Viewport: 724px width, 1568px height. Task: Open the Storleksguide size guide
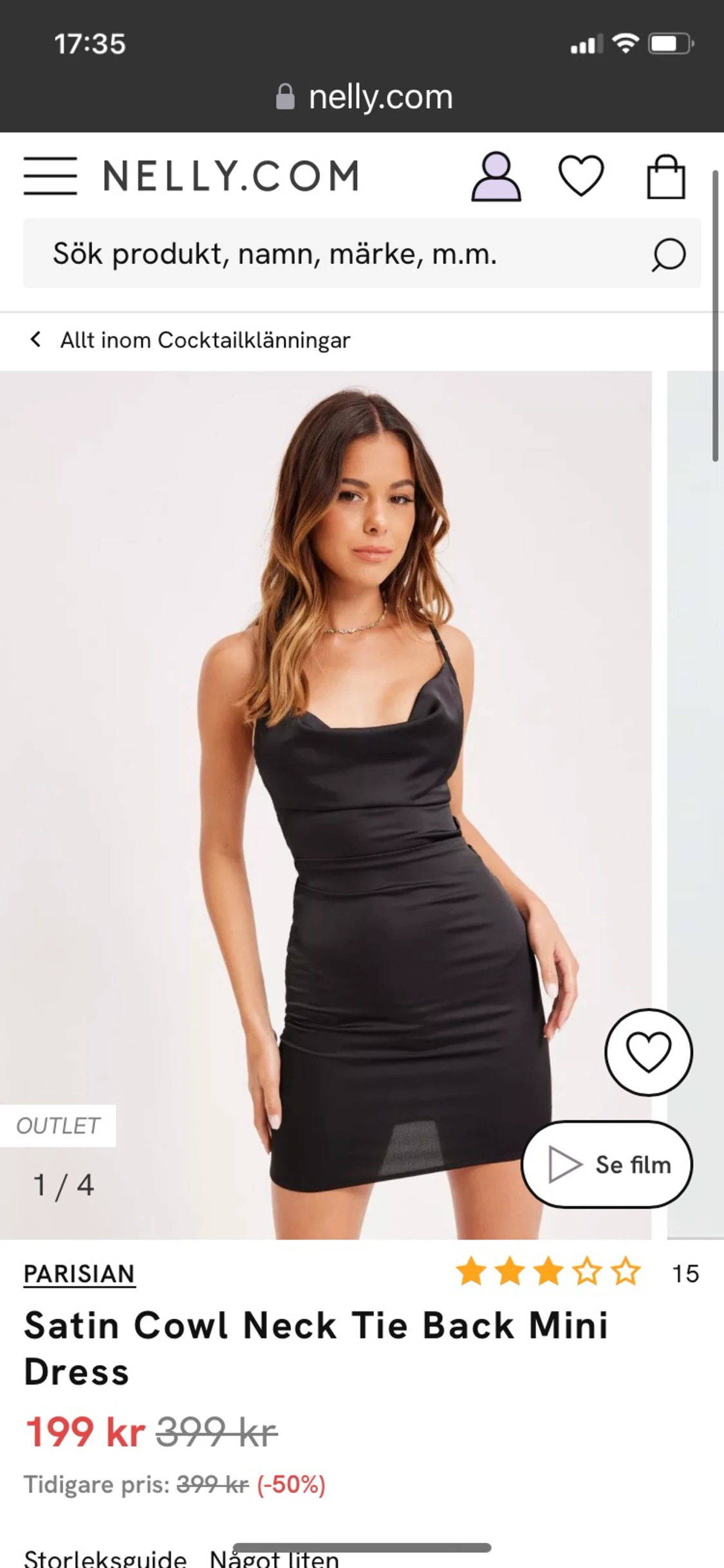106,1558
